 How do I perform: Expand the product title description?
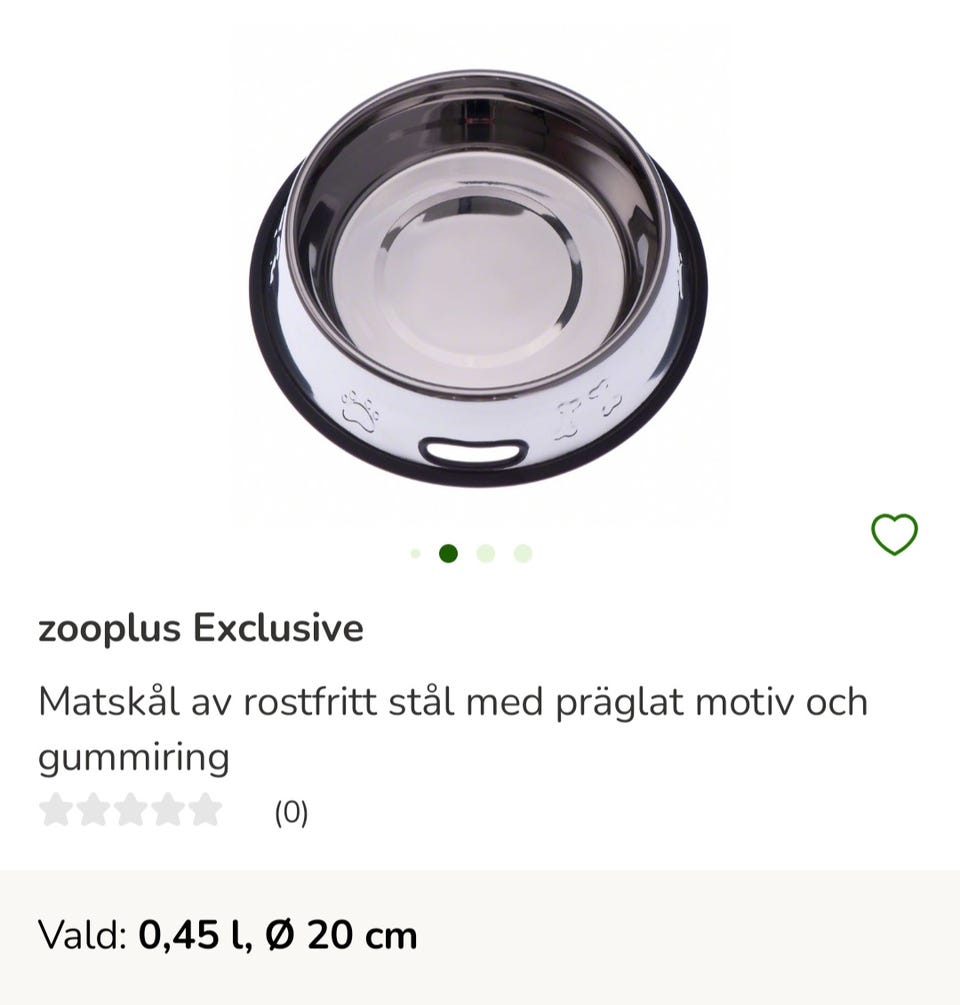(452, 728)
